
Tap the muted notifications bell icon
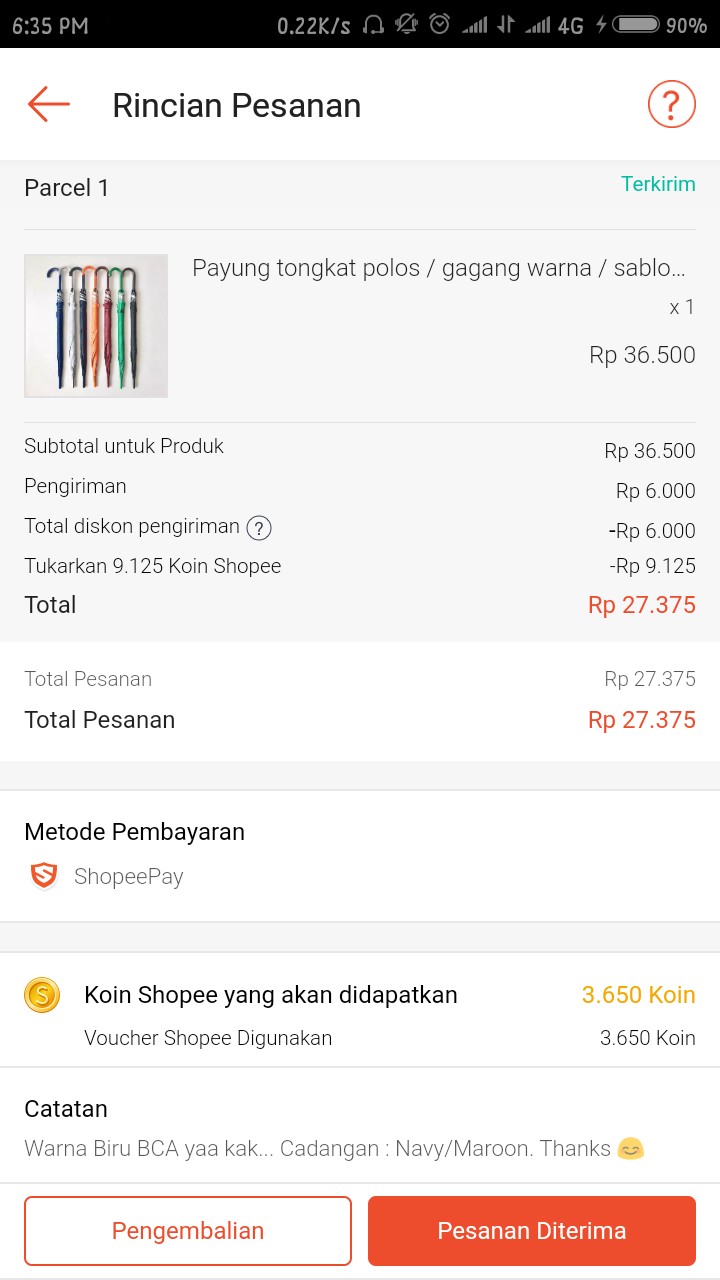tap(406, 24)
